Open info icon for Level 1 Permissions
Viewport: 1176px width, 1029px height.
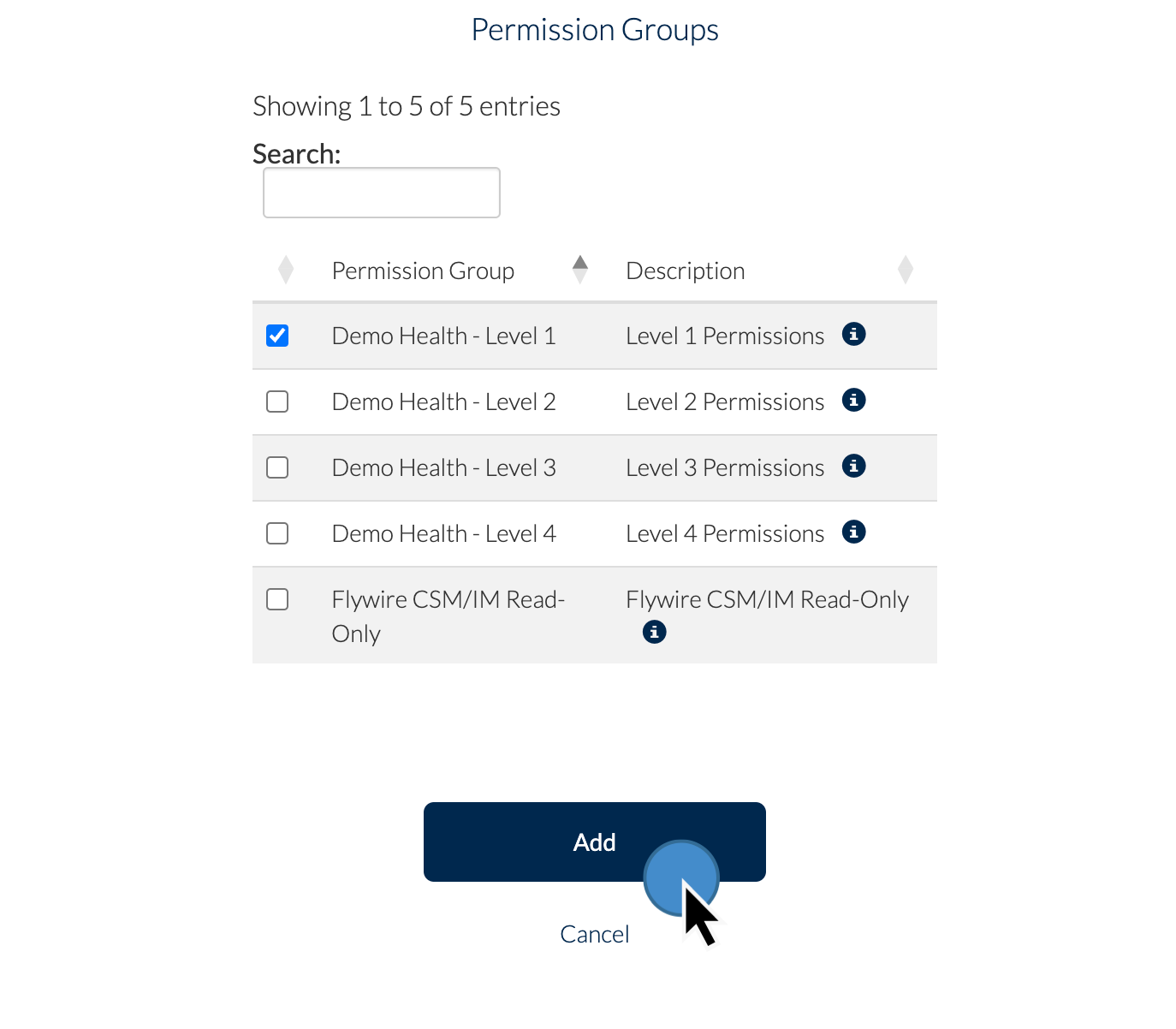pos(853,334)
